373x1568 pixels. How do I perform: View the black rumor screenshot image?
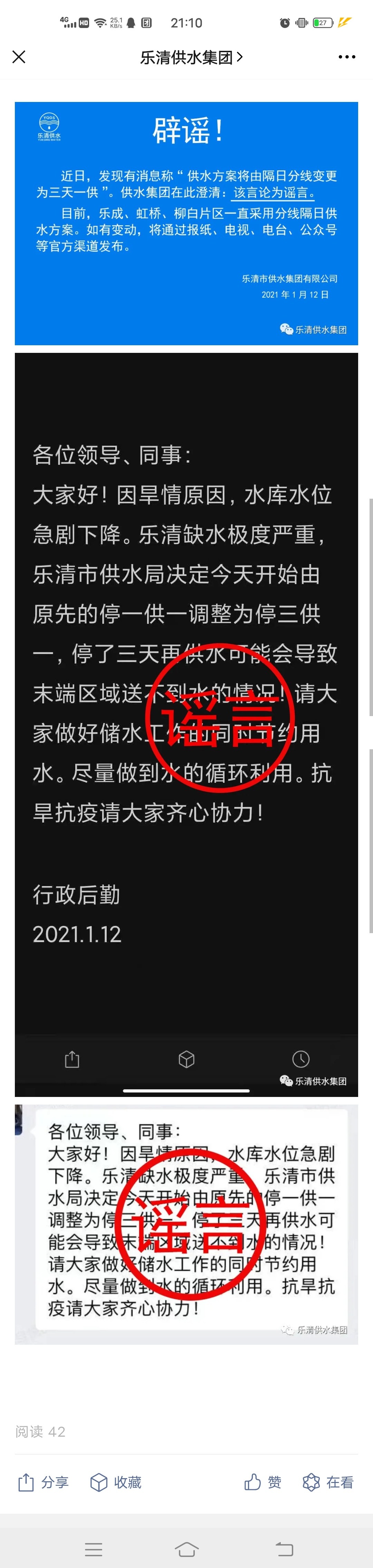(186, 724)
